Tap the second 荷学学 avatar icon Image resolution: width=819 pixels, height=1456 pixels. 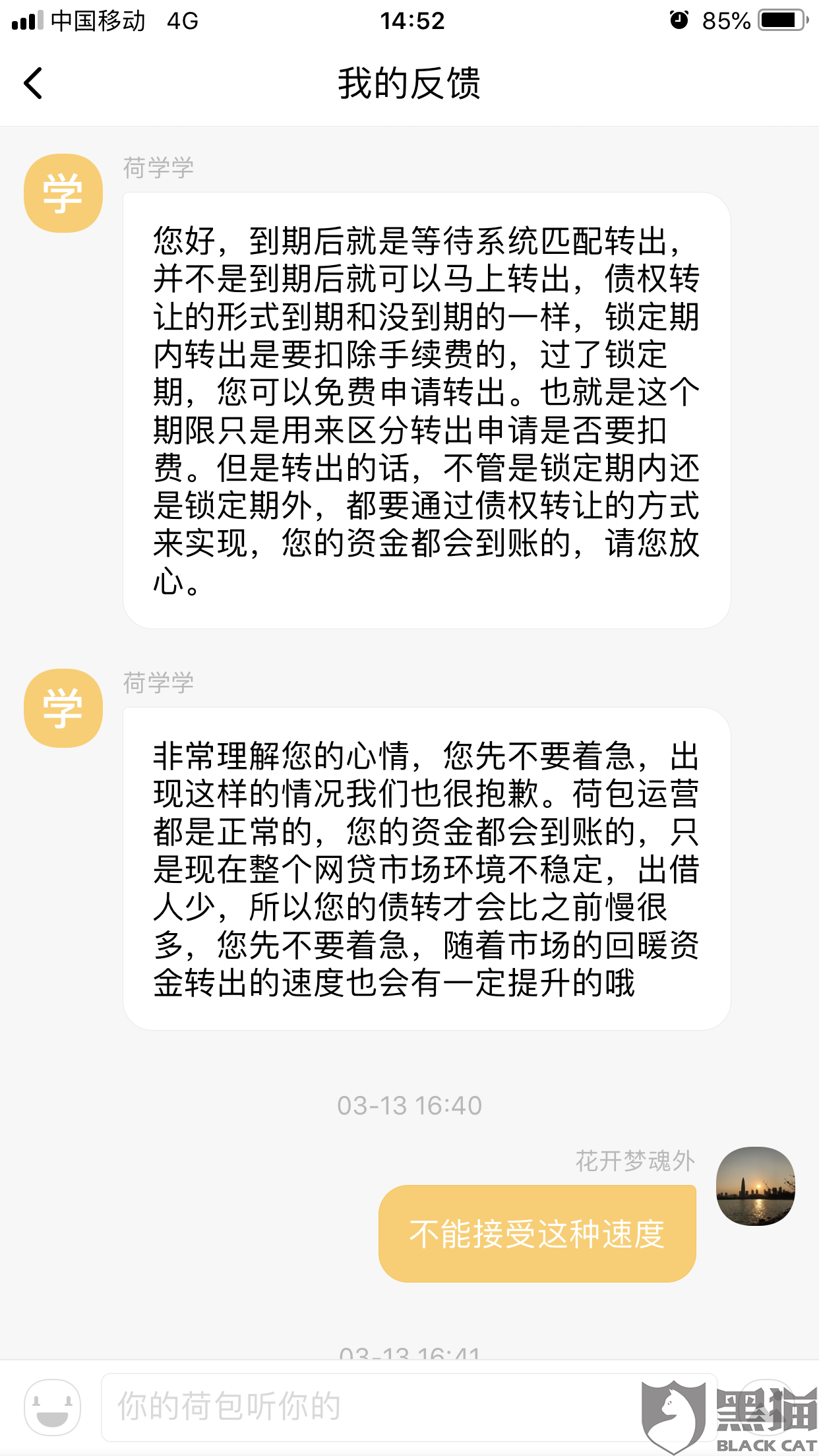(x=63, y=707)
